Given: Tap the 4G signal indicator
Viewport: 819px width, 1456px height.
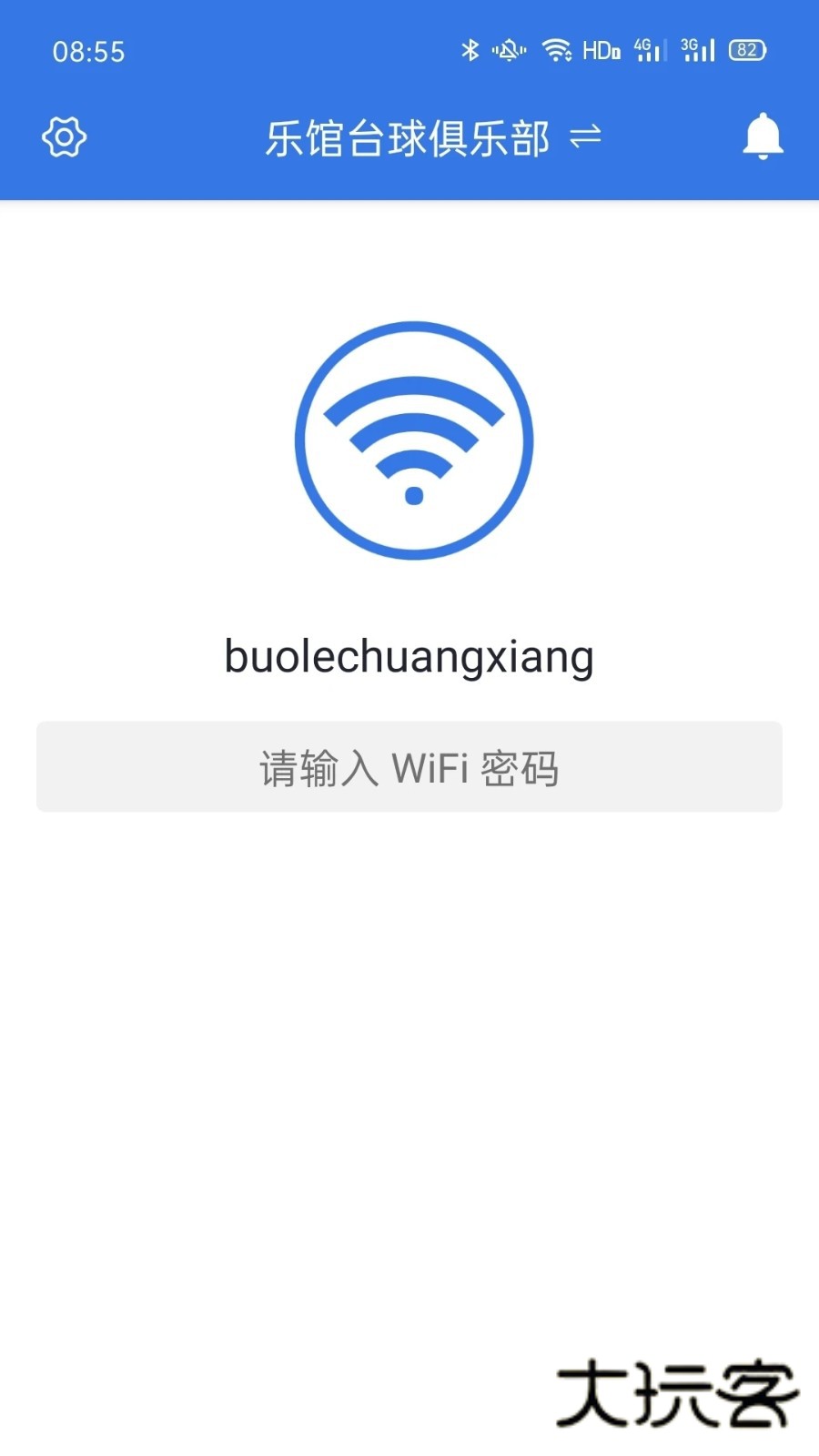Looking at the screenshot, I should coord(649,50).
